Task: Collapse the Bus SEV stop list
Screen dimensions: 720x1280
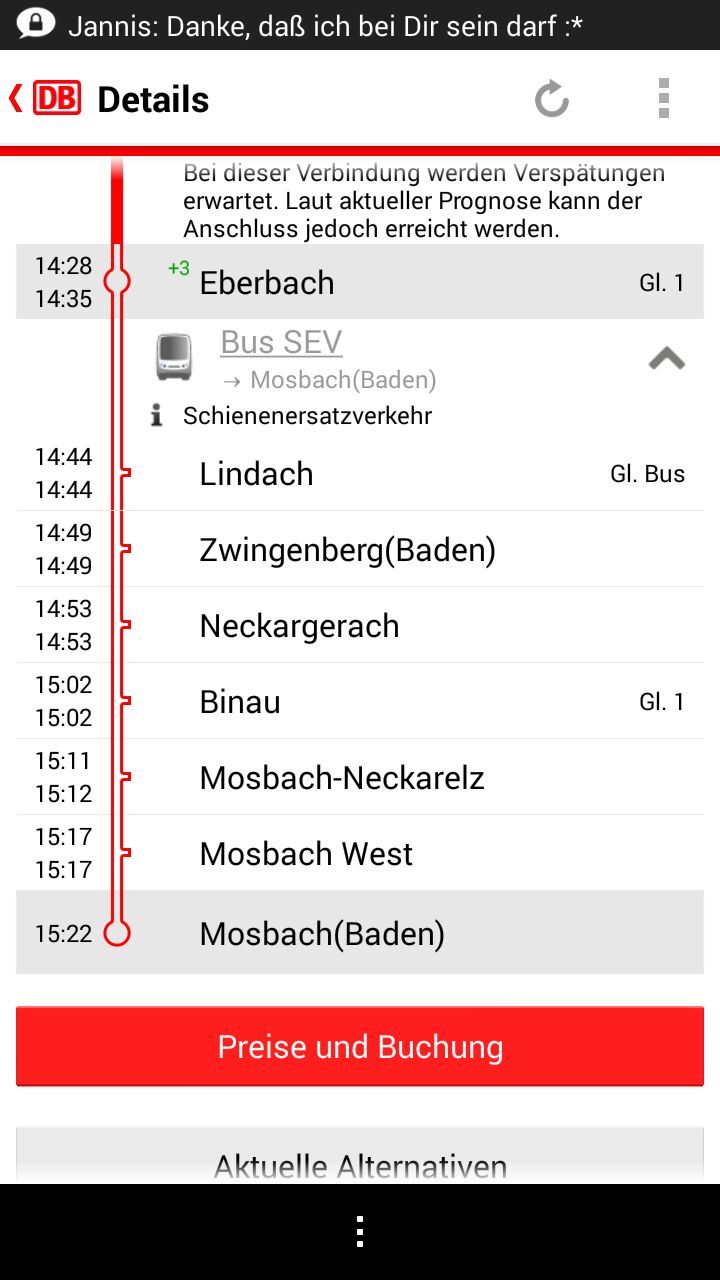Action: pyautogui.click(x=666, y=358)
